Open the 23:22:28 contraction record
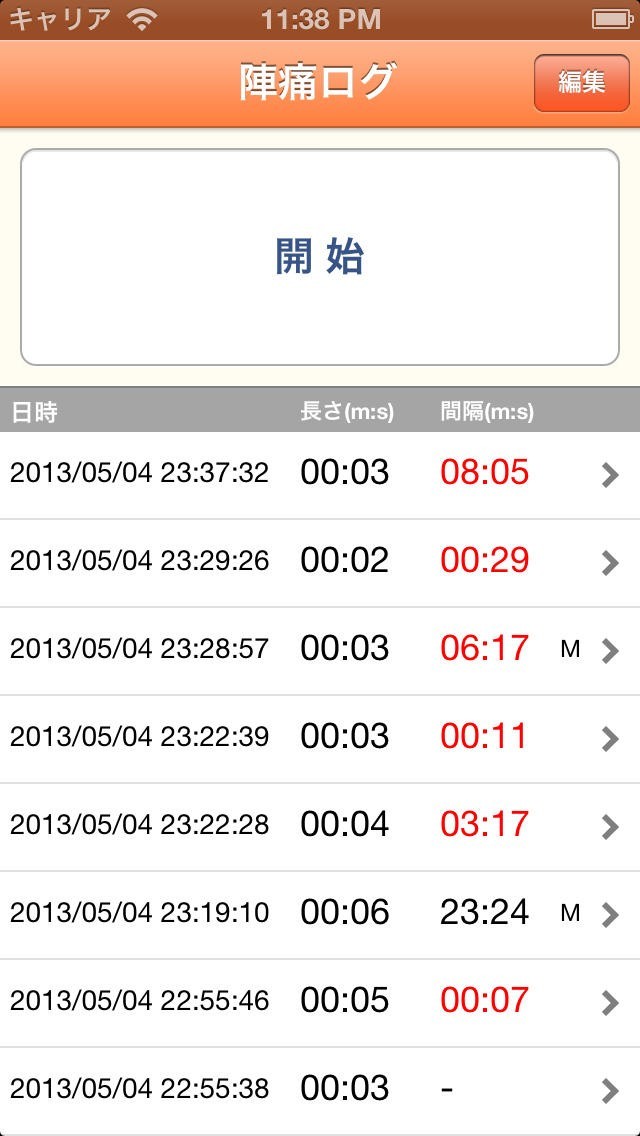 [x=320, y=826]
